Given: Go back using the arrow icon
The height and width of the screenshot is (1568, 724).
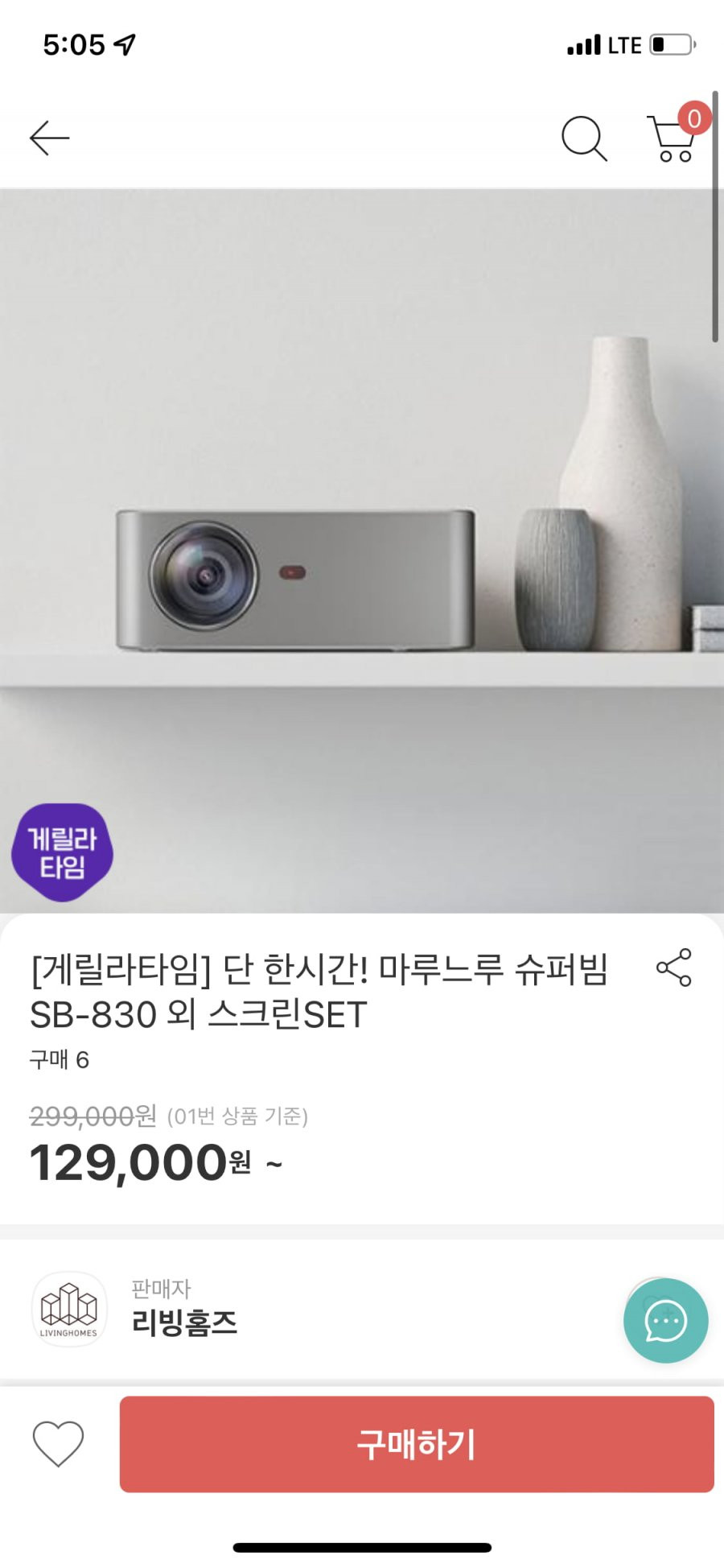Looking at the screenshot, I should click(50, 138).
